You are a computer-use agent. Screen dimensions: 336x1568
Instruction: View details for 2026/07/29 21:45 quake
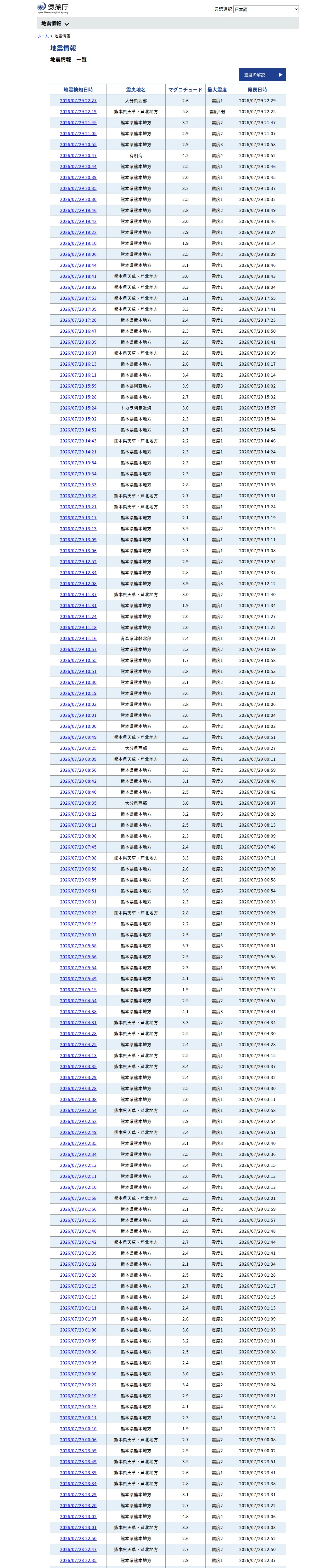tap(78, 123)
